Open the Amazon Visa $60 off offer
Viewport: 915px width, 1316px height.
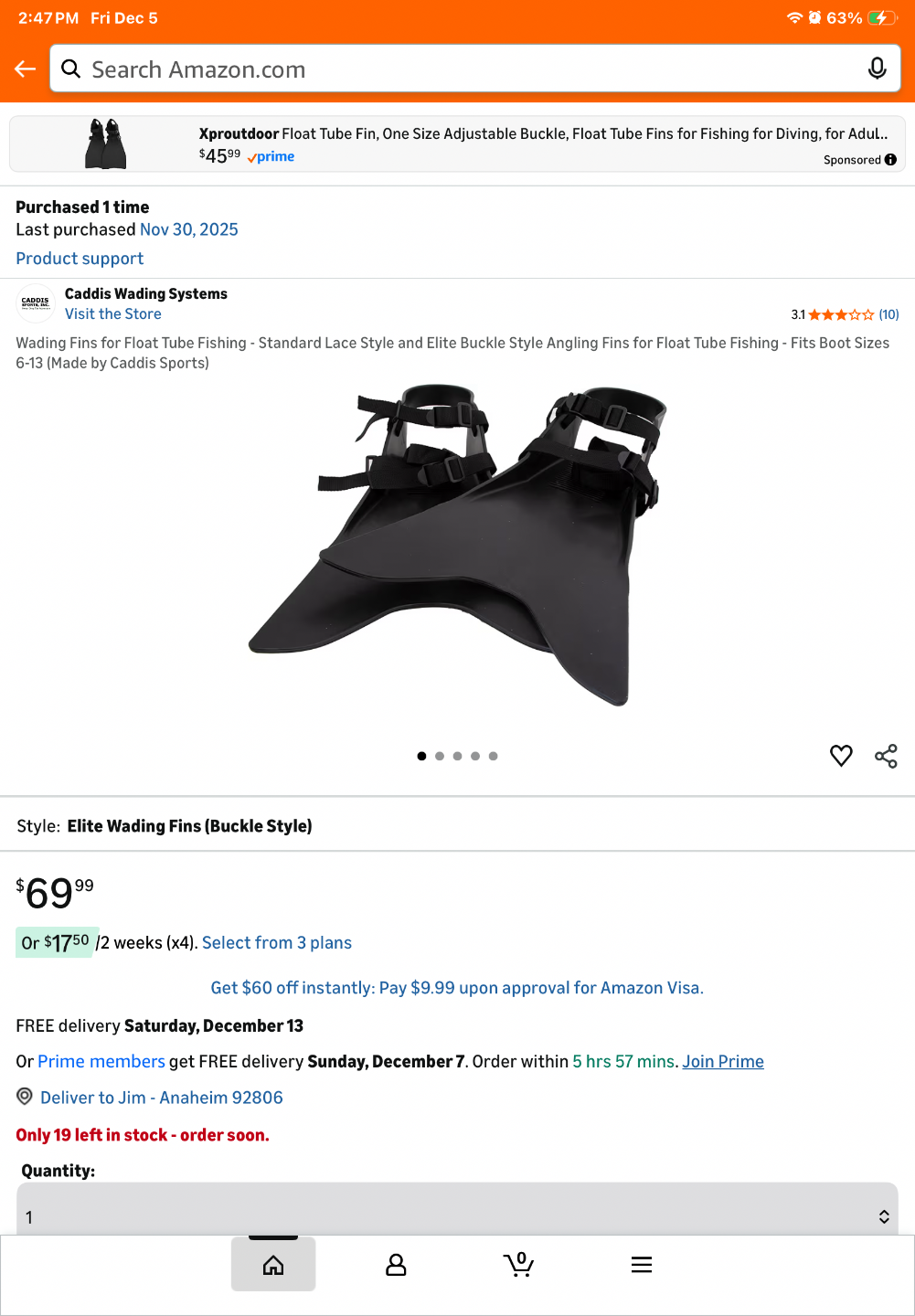coord(457,988)
